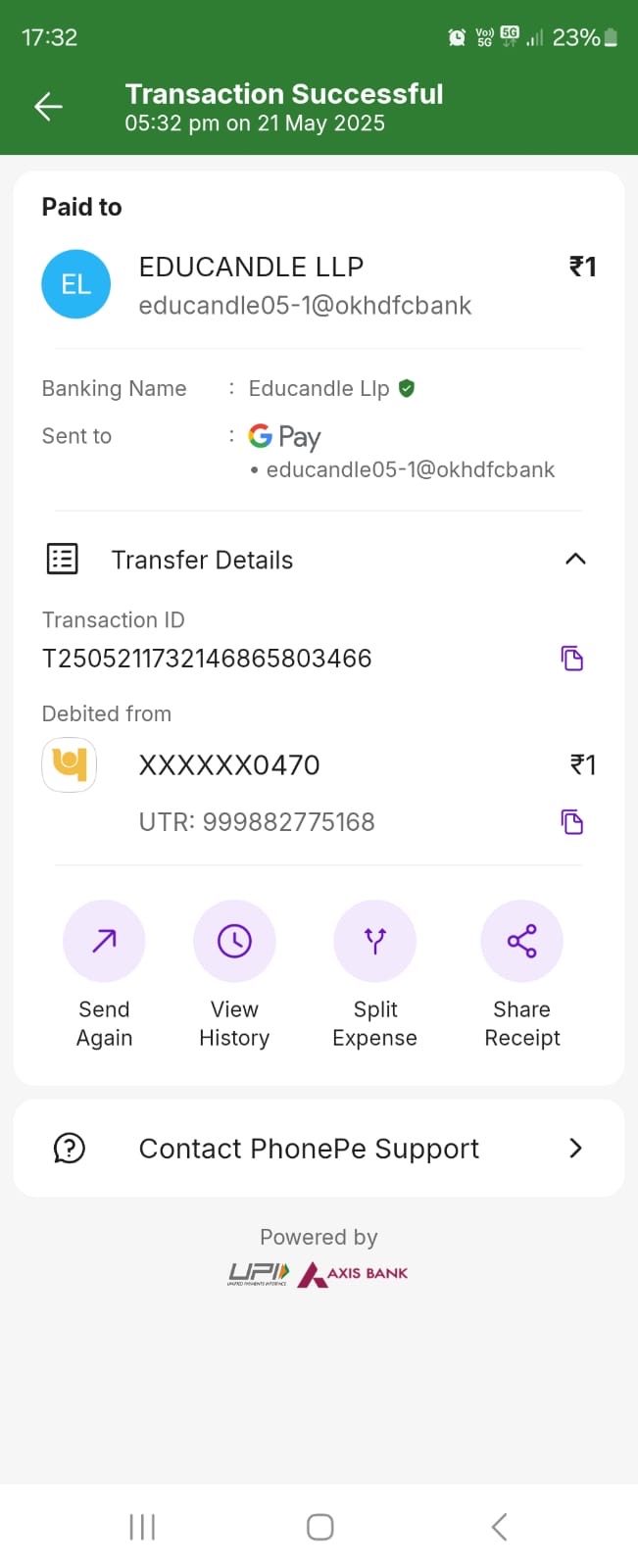The image size is (638, 1568).
Task: Open recent apps from the navigation bar
Action: click(142, 1527)
